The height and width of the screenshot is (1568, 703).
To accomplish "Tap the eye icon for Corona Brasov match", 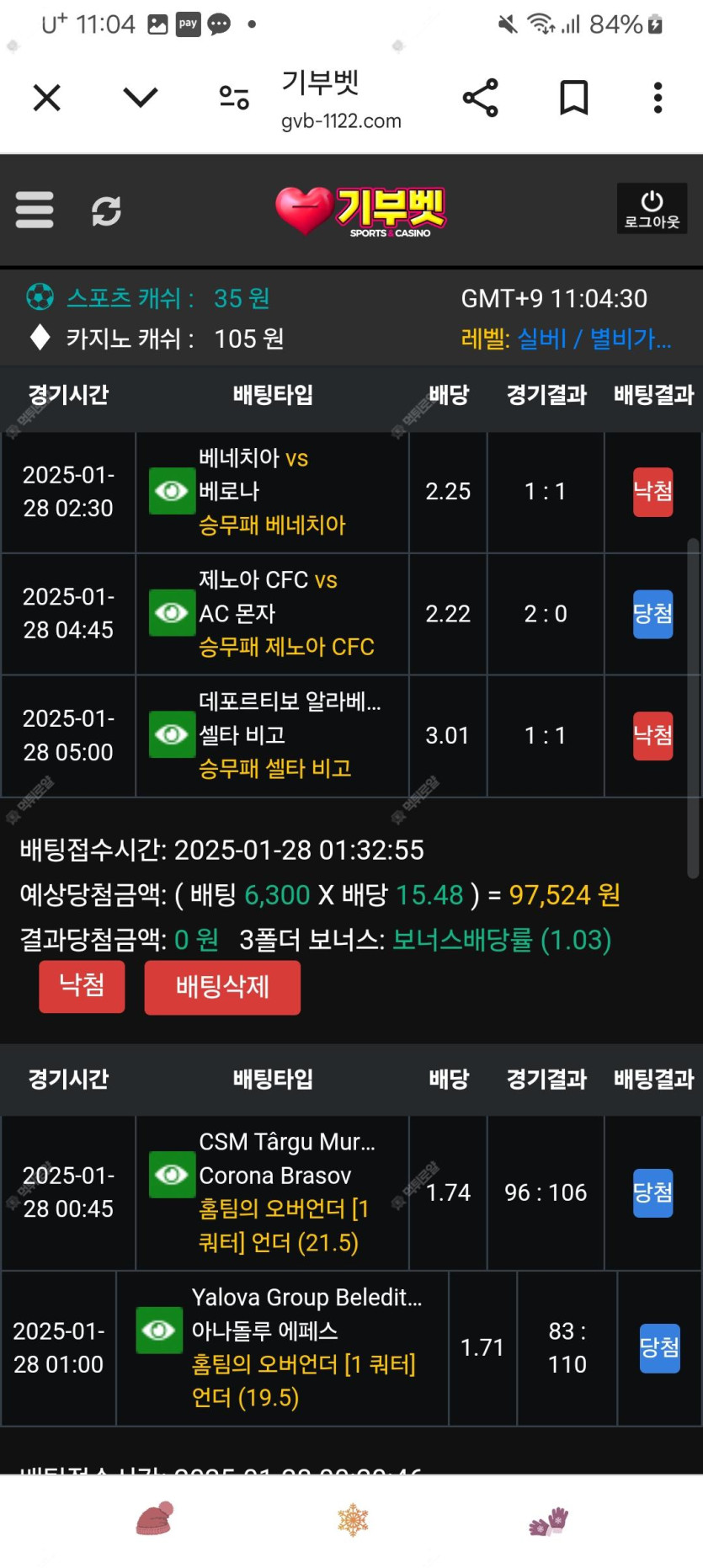I will 172,1175.
